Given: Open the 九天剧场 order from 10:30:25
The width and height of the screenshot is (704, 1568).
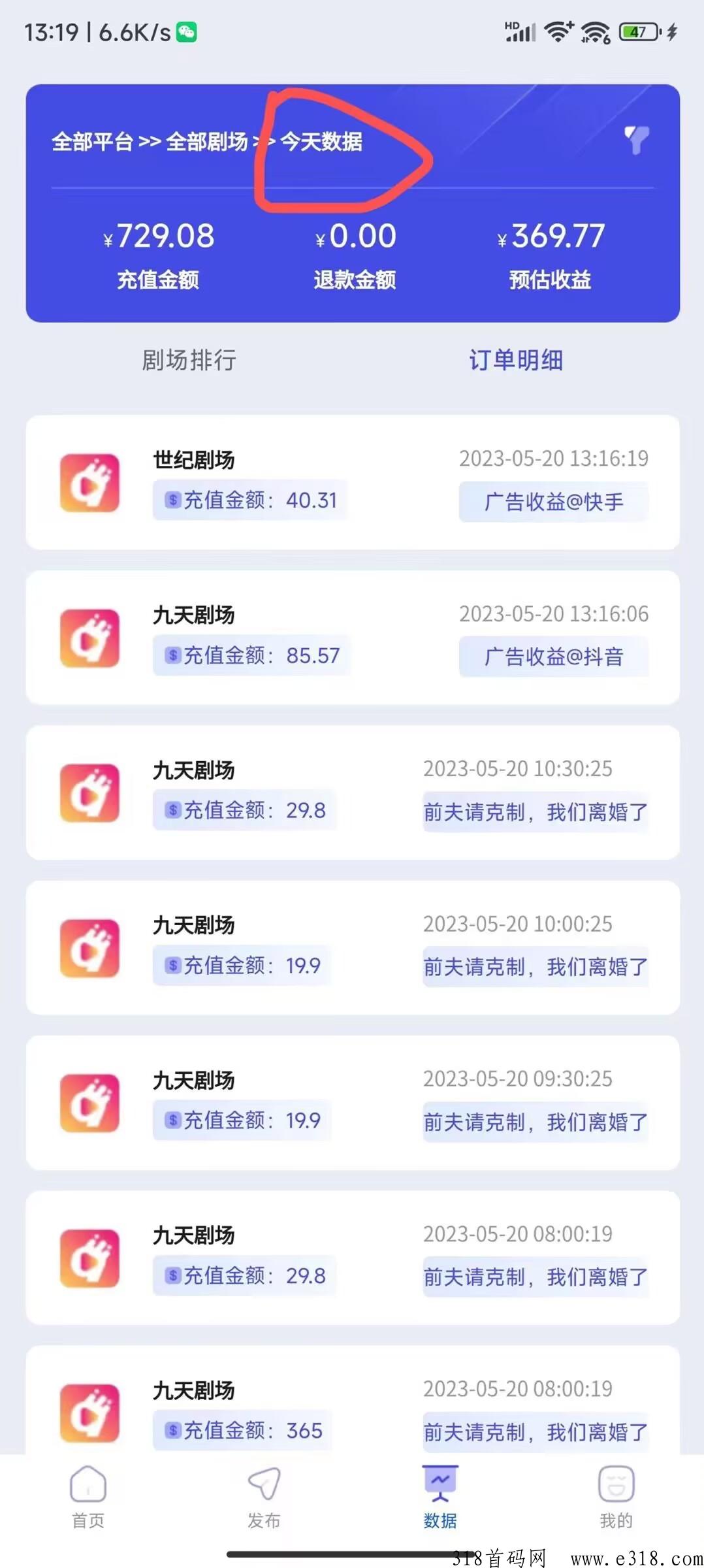Looking at the screenshot, I should coord(353,792).
